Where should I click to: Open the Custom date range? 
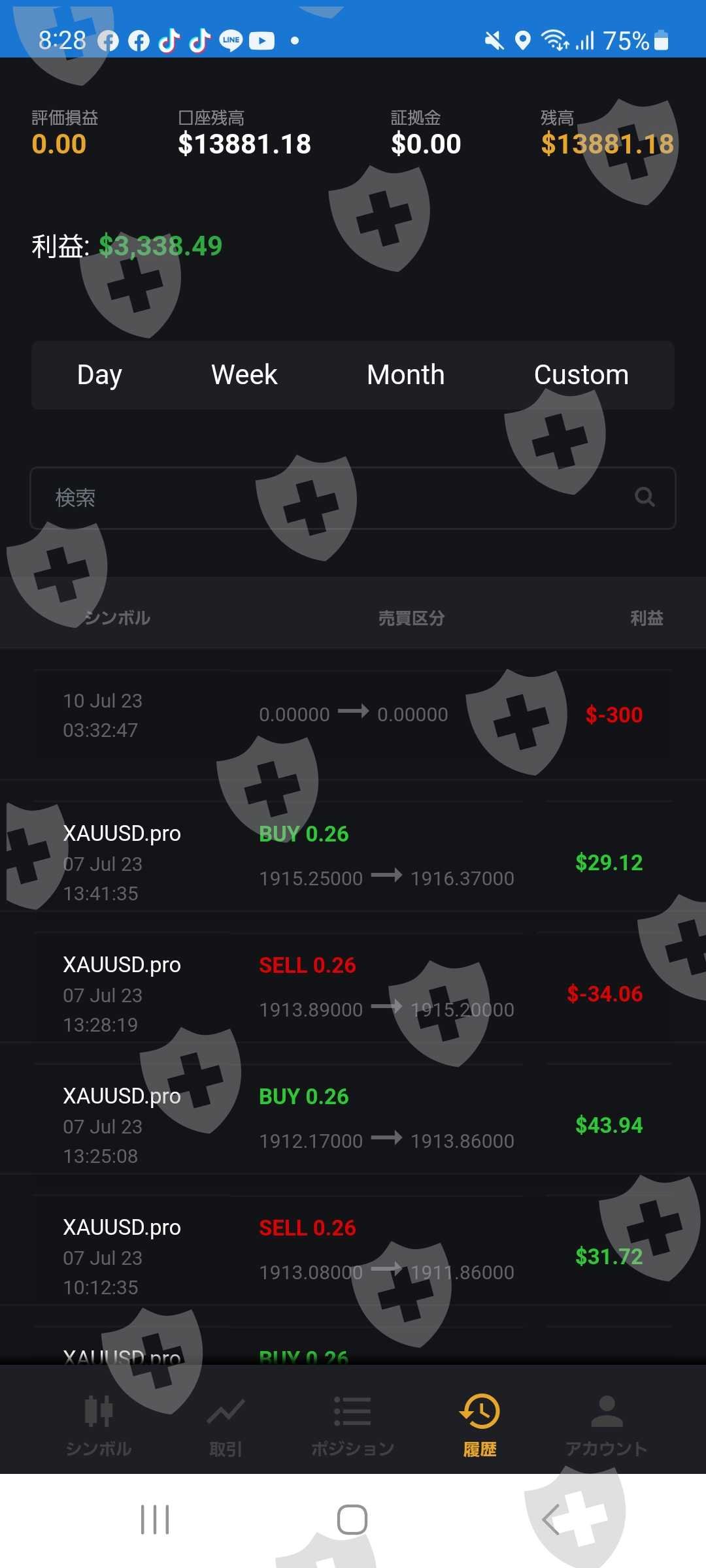(x=581, y=375)
